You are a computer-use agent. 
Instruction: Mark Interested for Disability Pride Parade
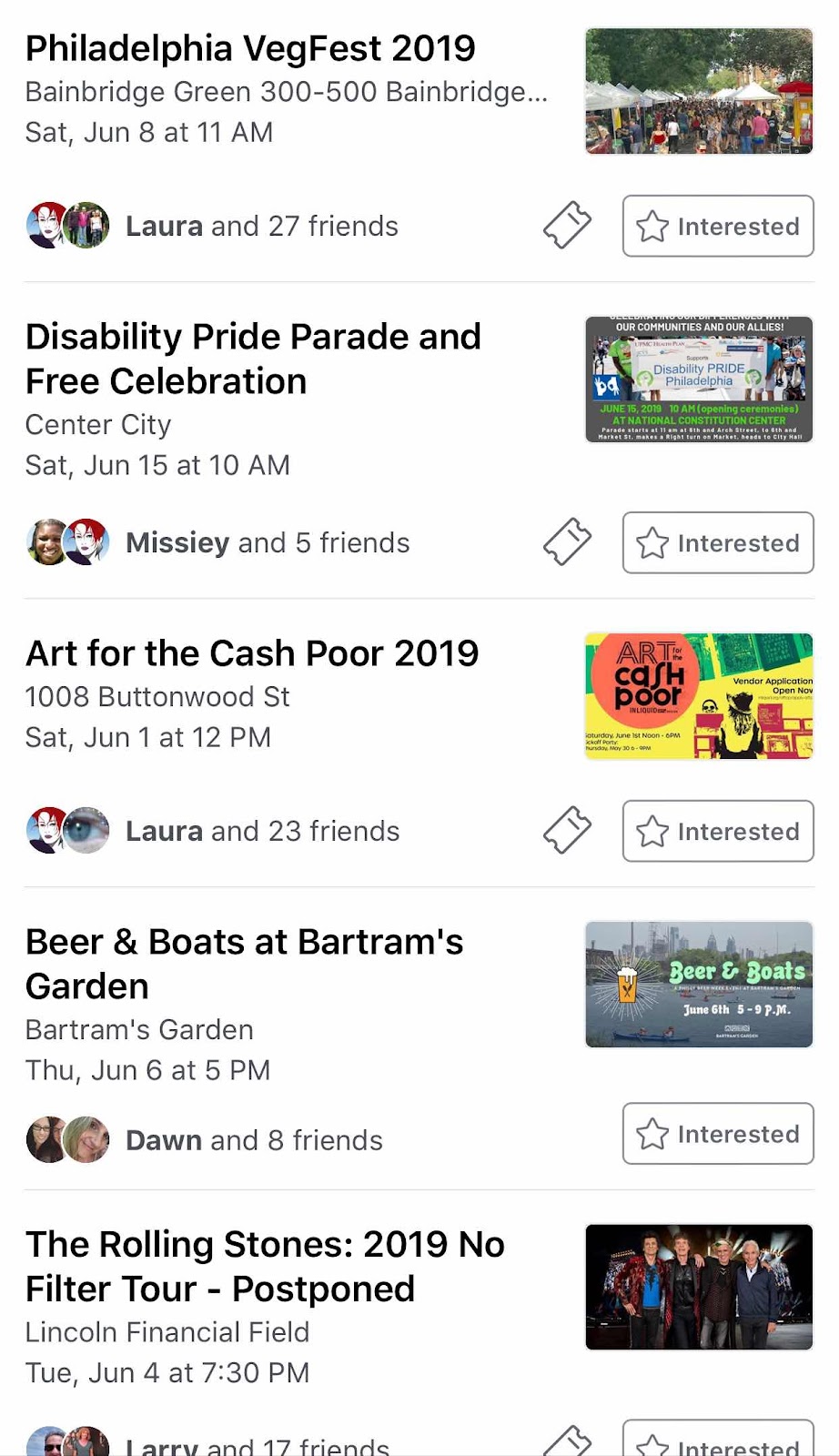click(x=718, y=542)
